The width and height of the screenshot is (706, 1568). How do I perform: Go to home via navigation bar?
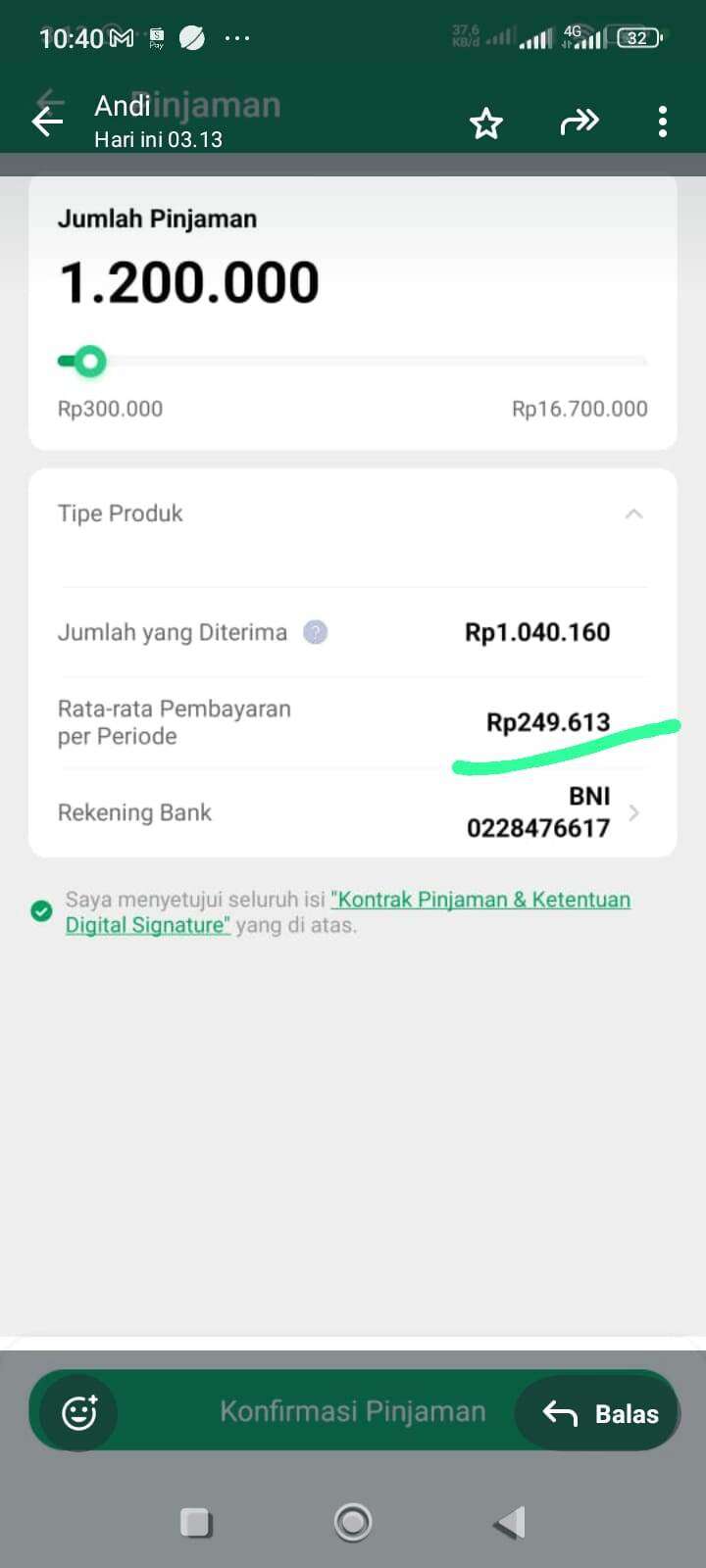point(353,1522)
